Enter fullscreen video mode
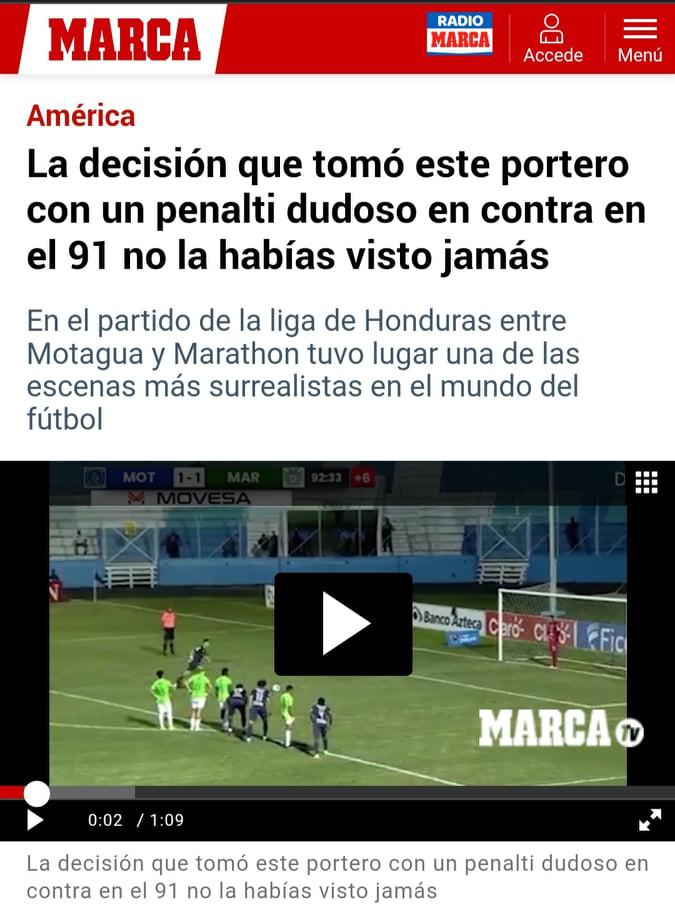 649,820
